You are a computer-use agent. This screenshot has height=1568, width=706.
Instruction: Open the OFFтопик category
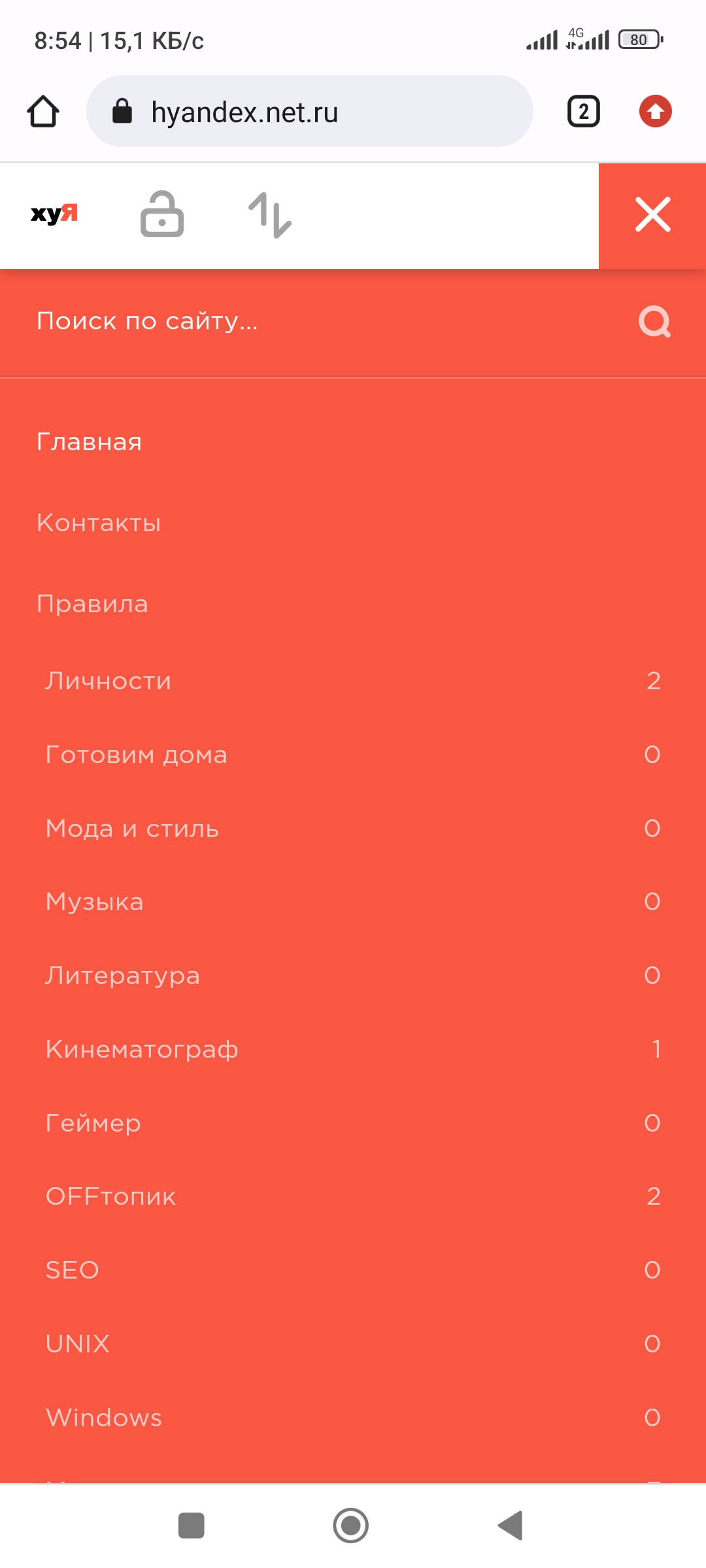click(111, 1196)
